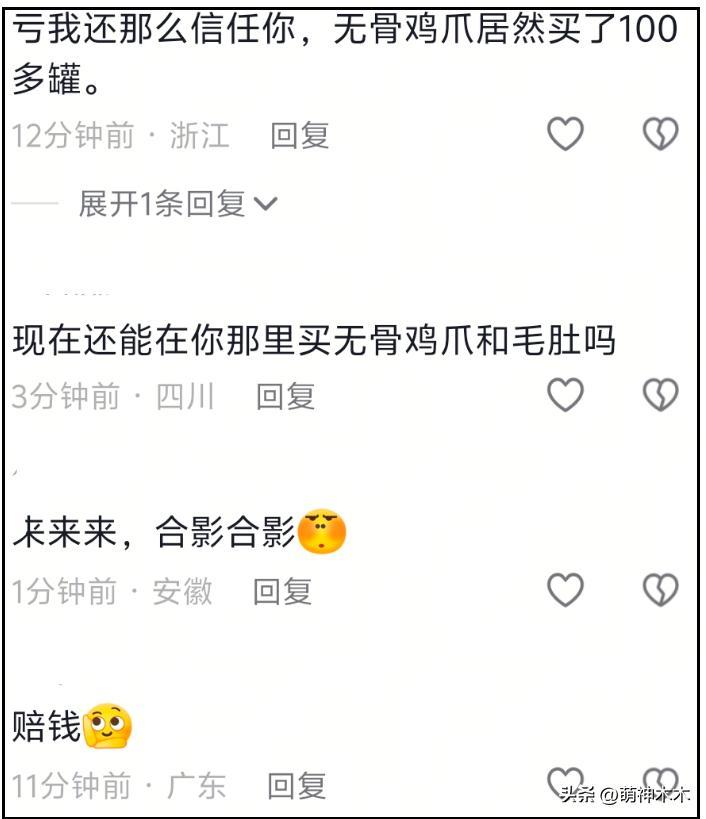Dislike the 四川 comment
This screenshot has height=819, width=706.
pos(660,396)
